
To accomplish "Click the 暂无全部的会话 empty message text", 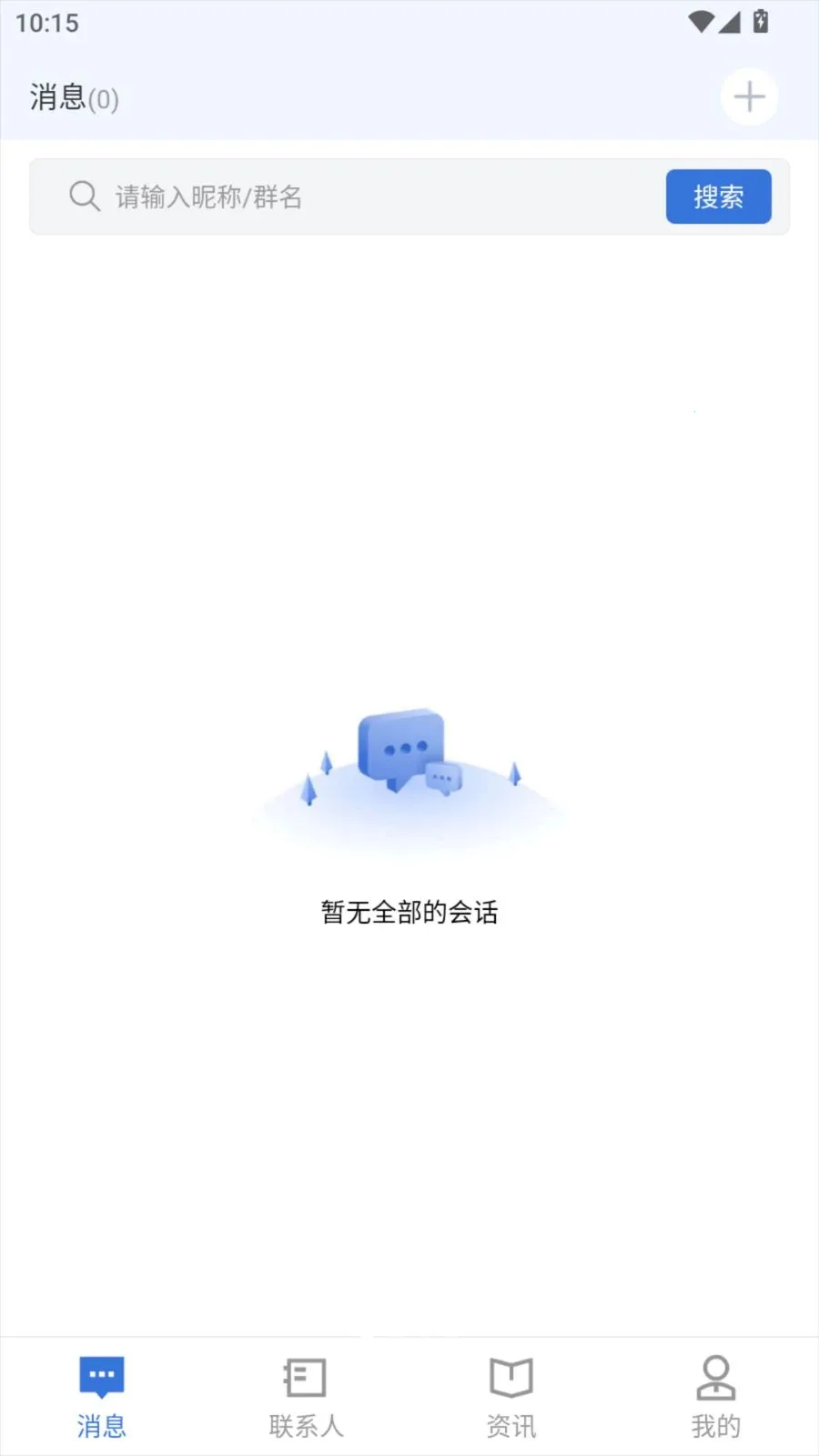I will click(409, 911).
